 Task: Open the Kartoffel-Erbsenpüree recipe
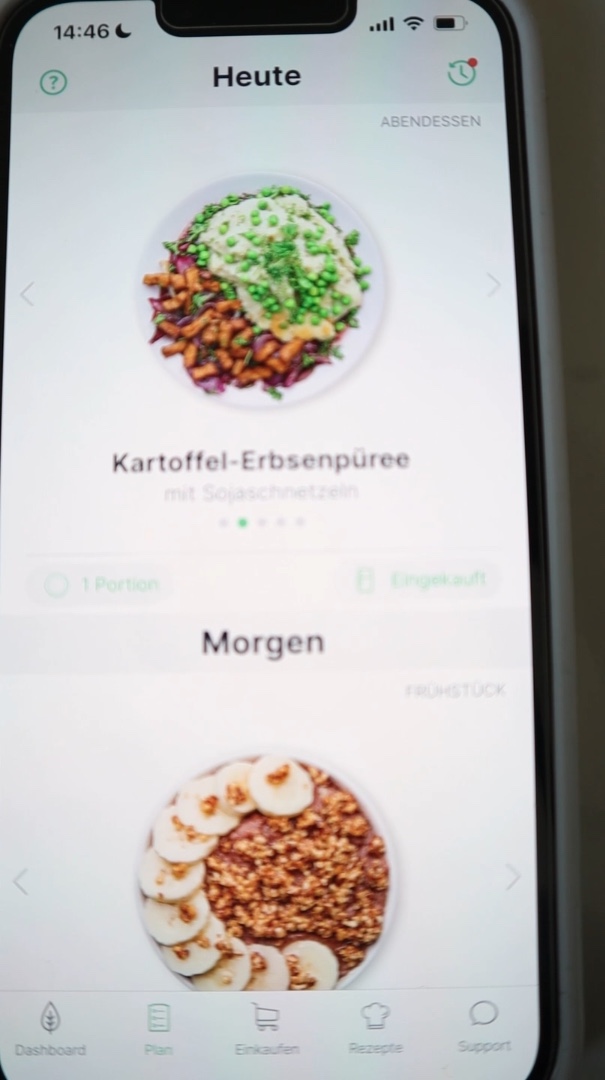[x=262, y=292]
